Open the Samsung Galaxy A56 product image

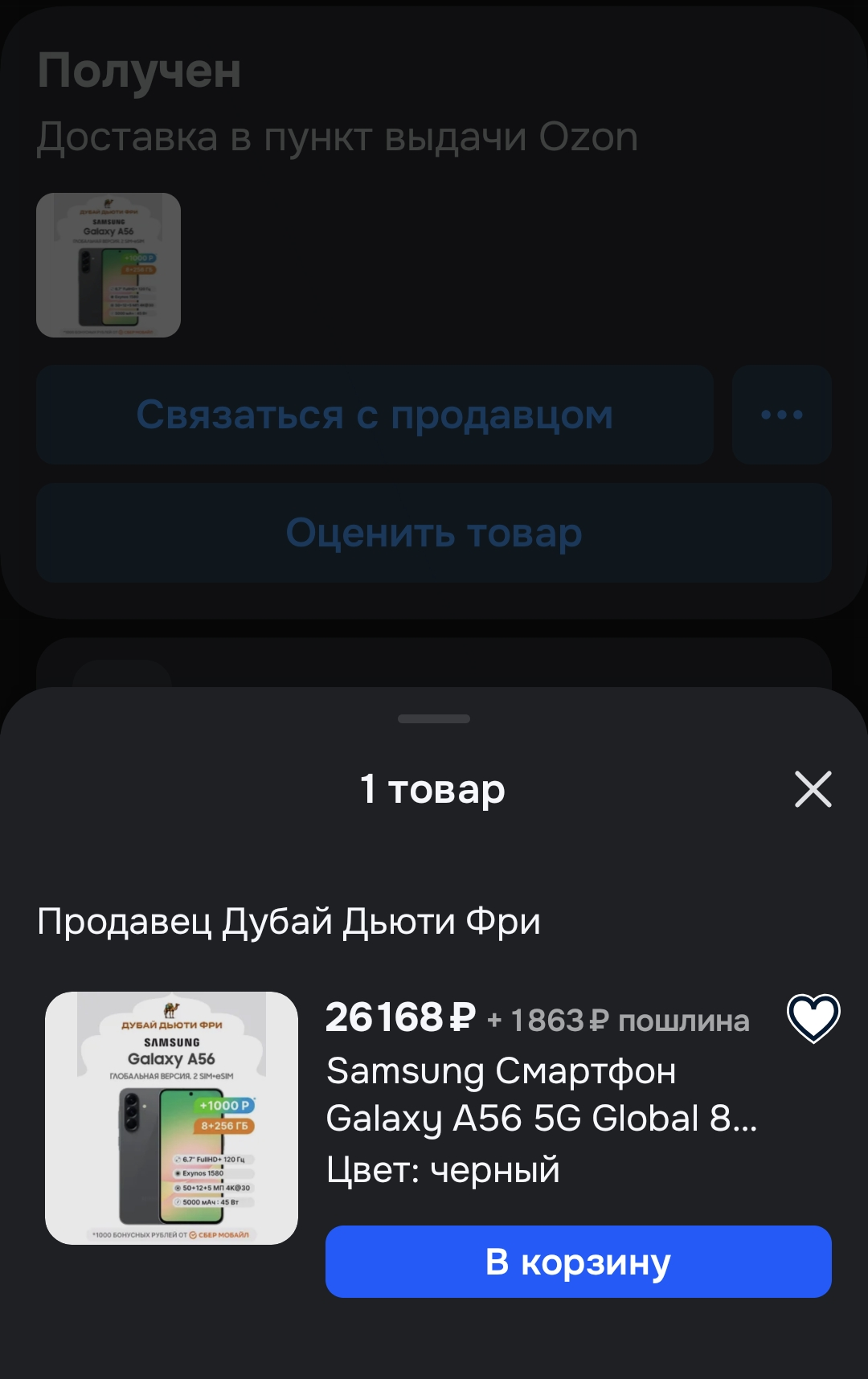point(171,1118)
